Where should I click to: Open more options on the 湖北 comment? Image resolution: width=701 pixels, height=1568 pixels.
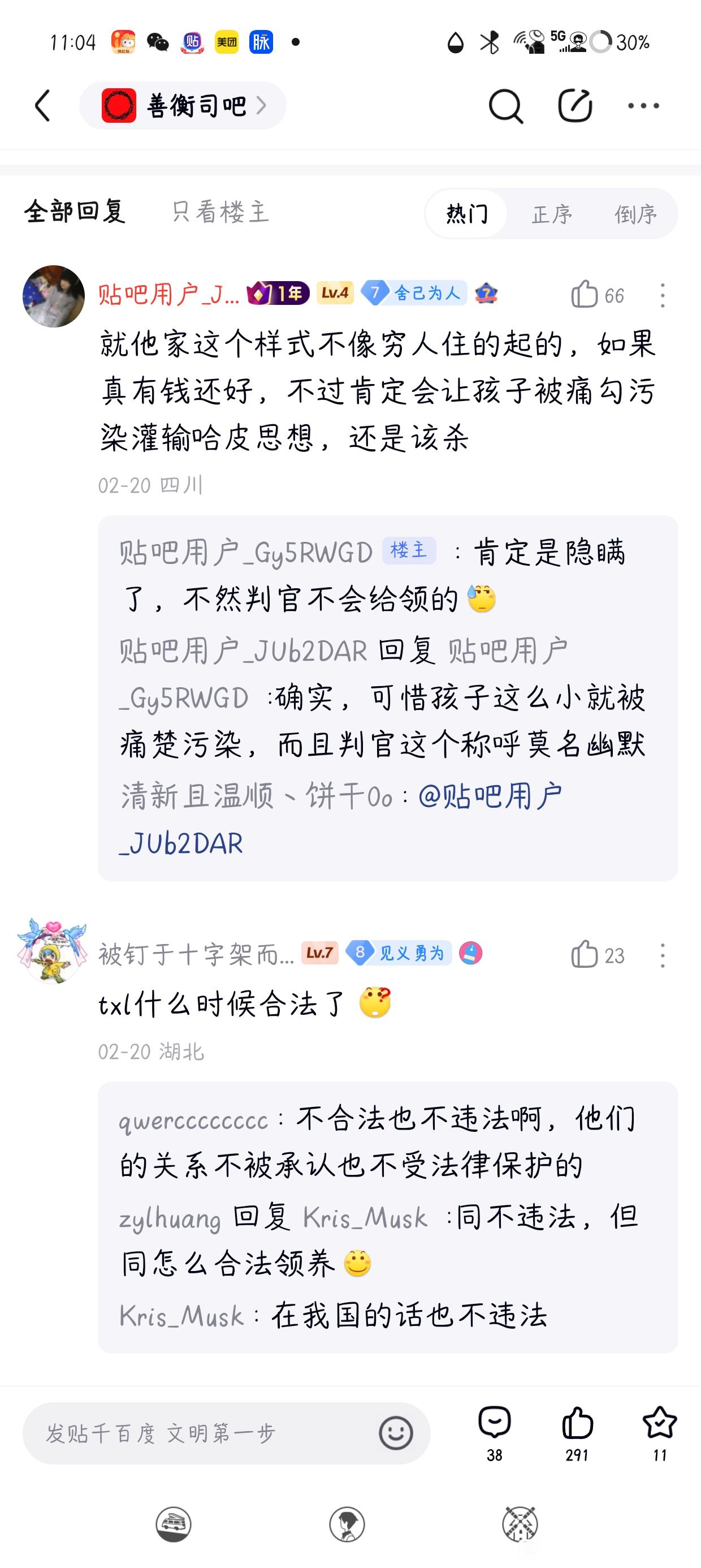tap(662, 955)
